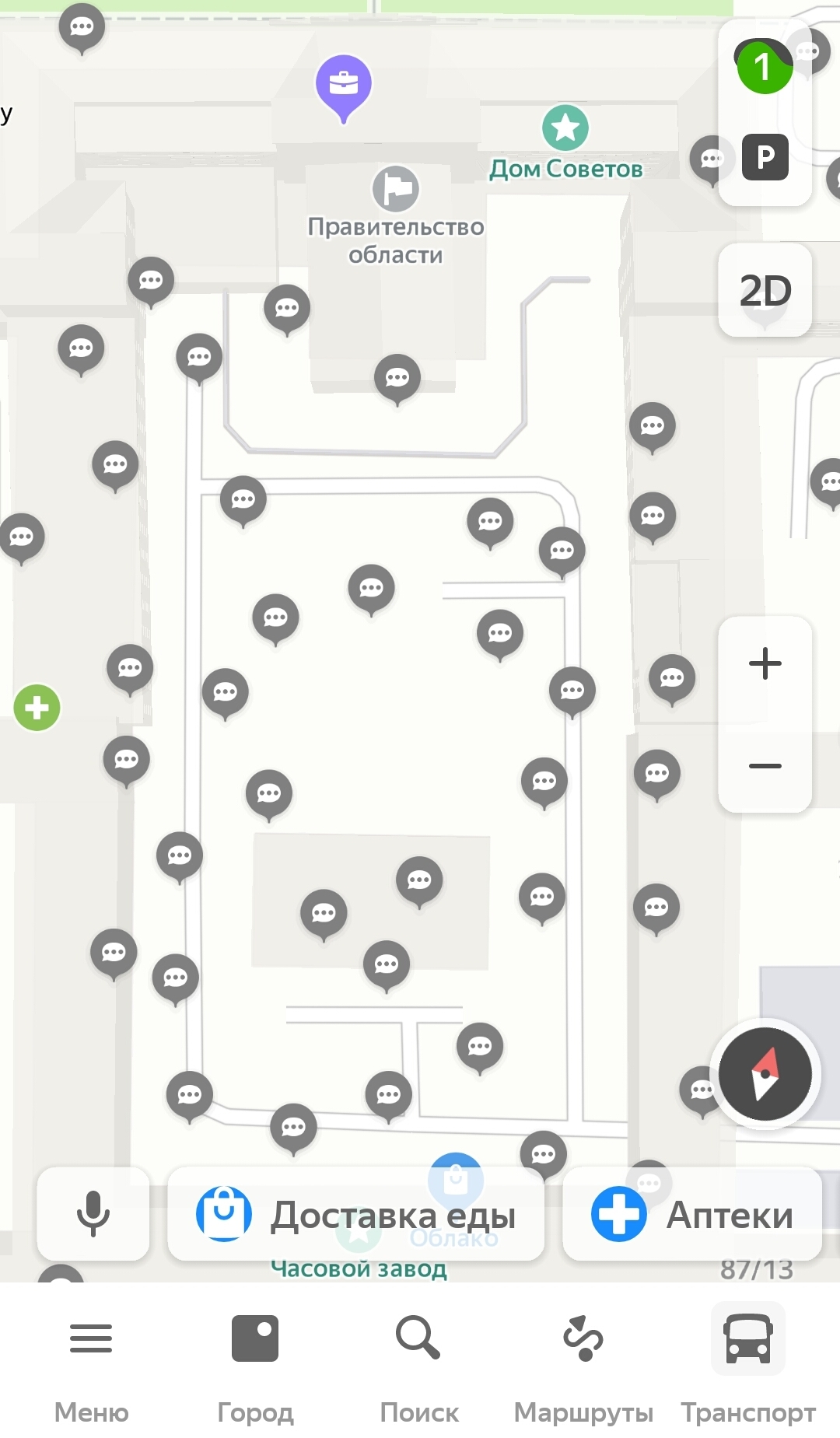
Task: Tap the compass to reorient map
Action: [x=765, y=1074]
